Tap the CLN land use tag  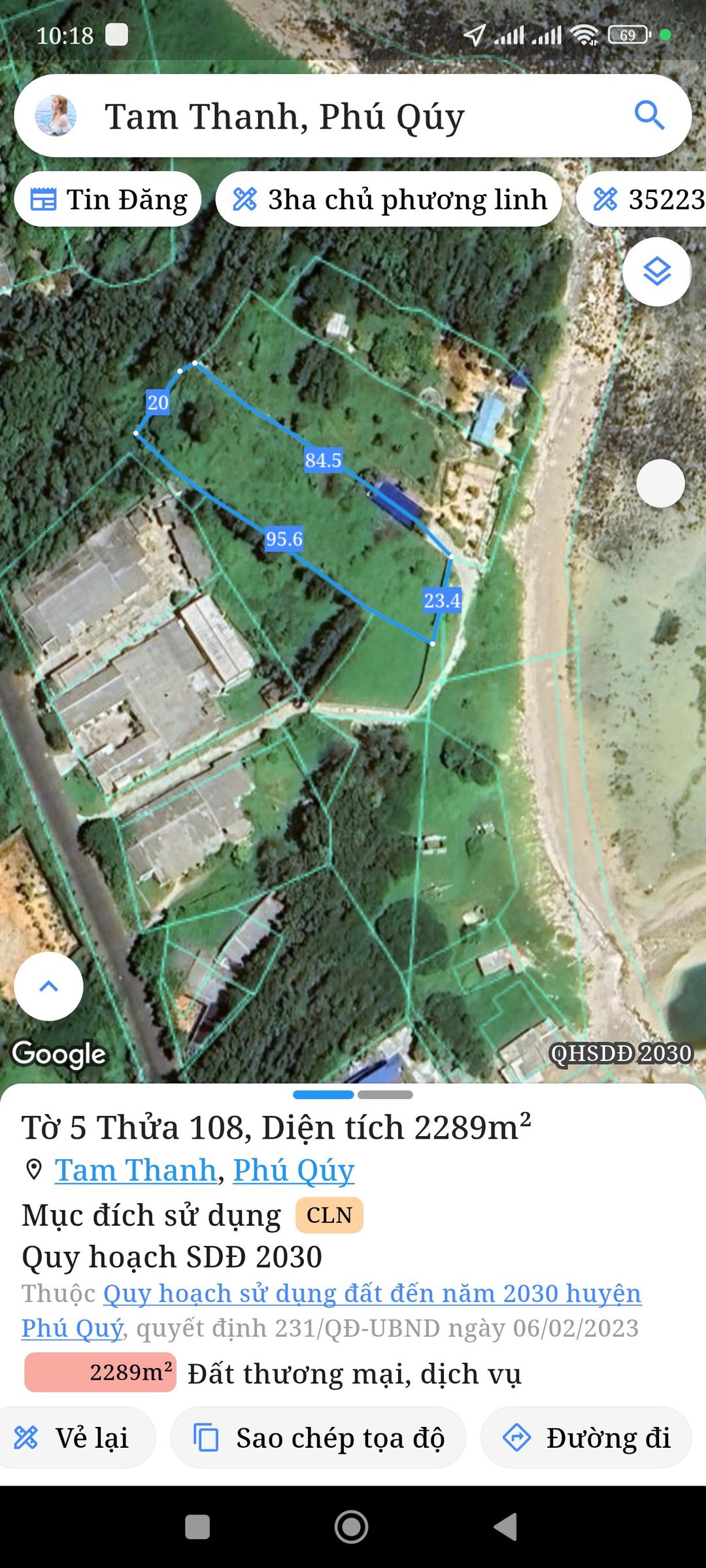329,1215
